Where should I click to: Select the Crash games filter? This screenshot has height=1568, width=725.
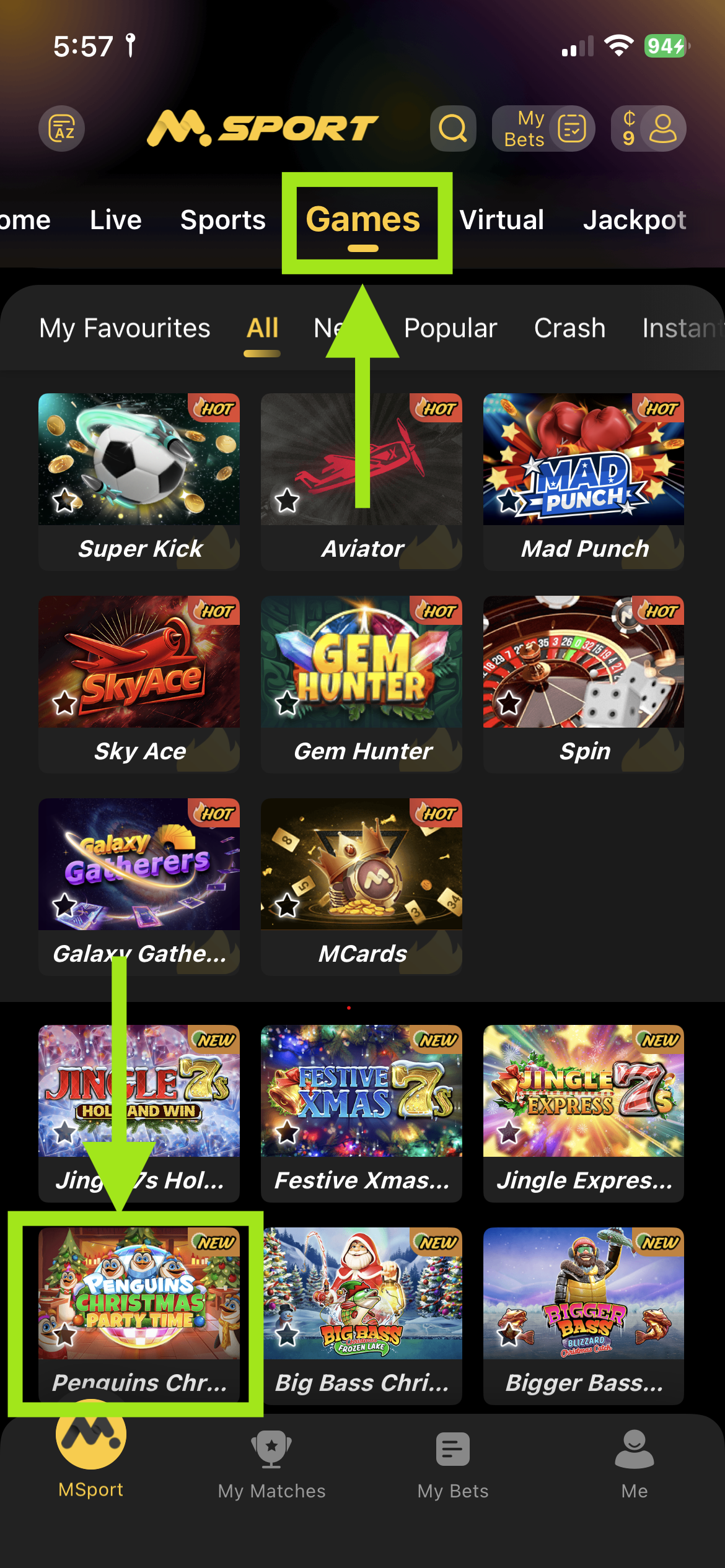569,328
